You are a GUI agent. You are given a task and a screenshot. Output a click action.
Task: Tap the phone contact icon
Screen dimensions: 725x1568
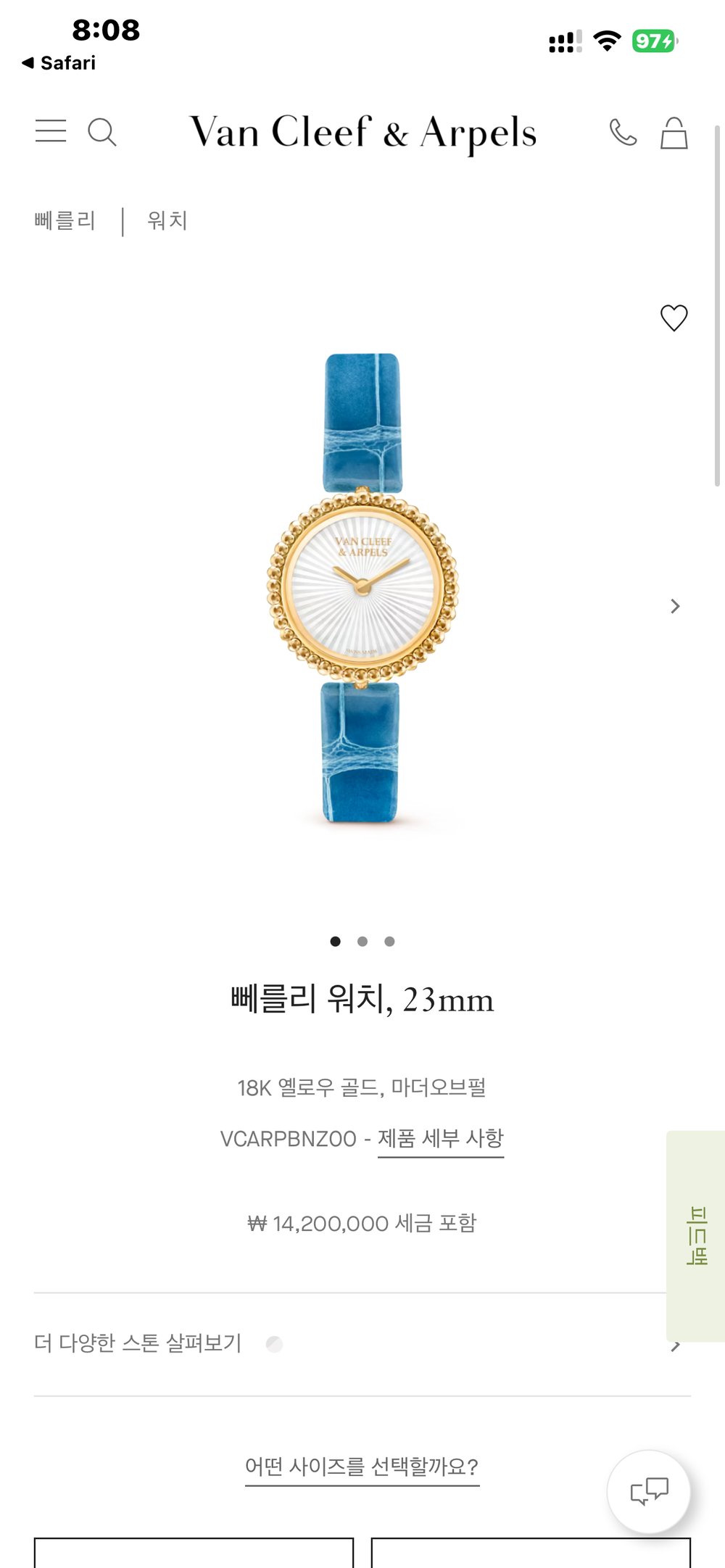(x=623, y=133)
